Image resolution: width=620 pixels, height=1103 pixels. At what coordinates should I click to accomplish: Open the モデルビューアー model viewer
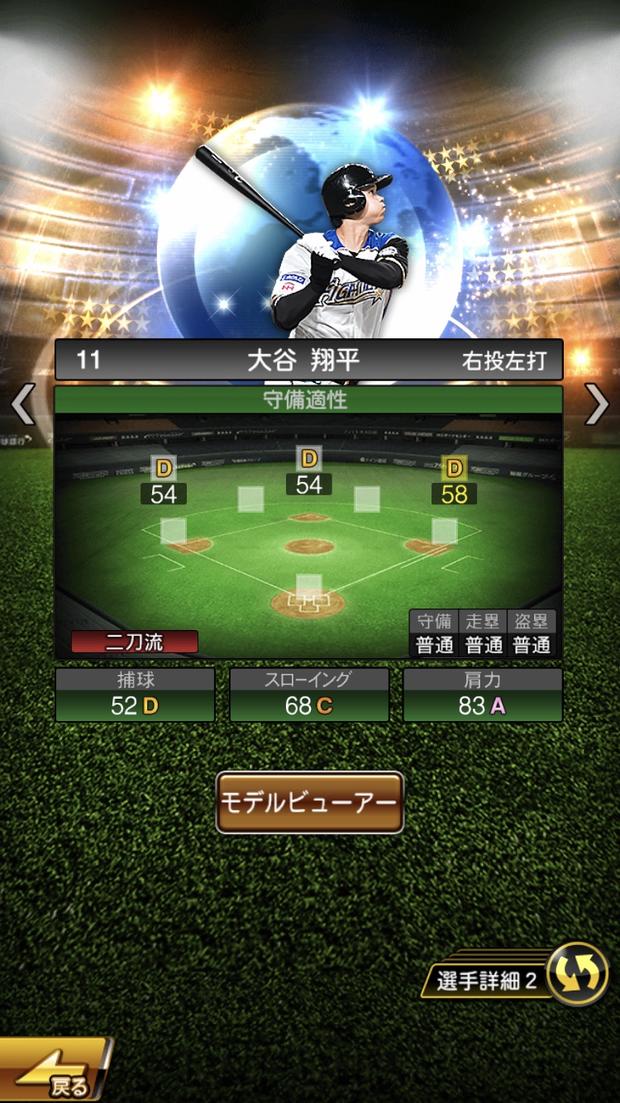(x=310, y=803)
